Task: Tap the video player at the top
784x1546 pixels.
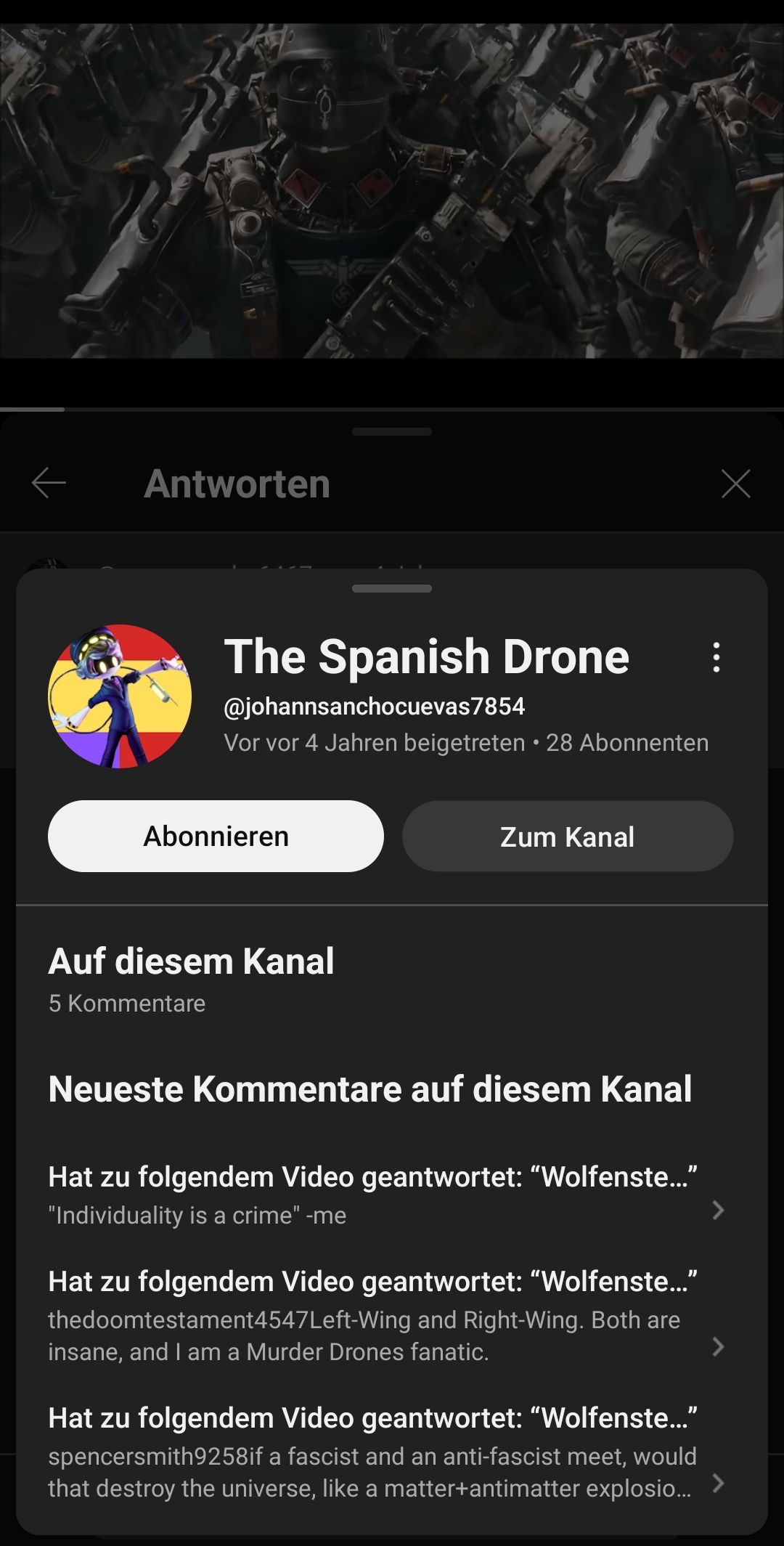Action: pyautogui.click(x=392, y=190)
